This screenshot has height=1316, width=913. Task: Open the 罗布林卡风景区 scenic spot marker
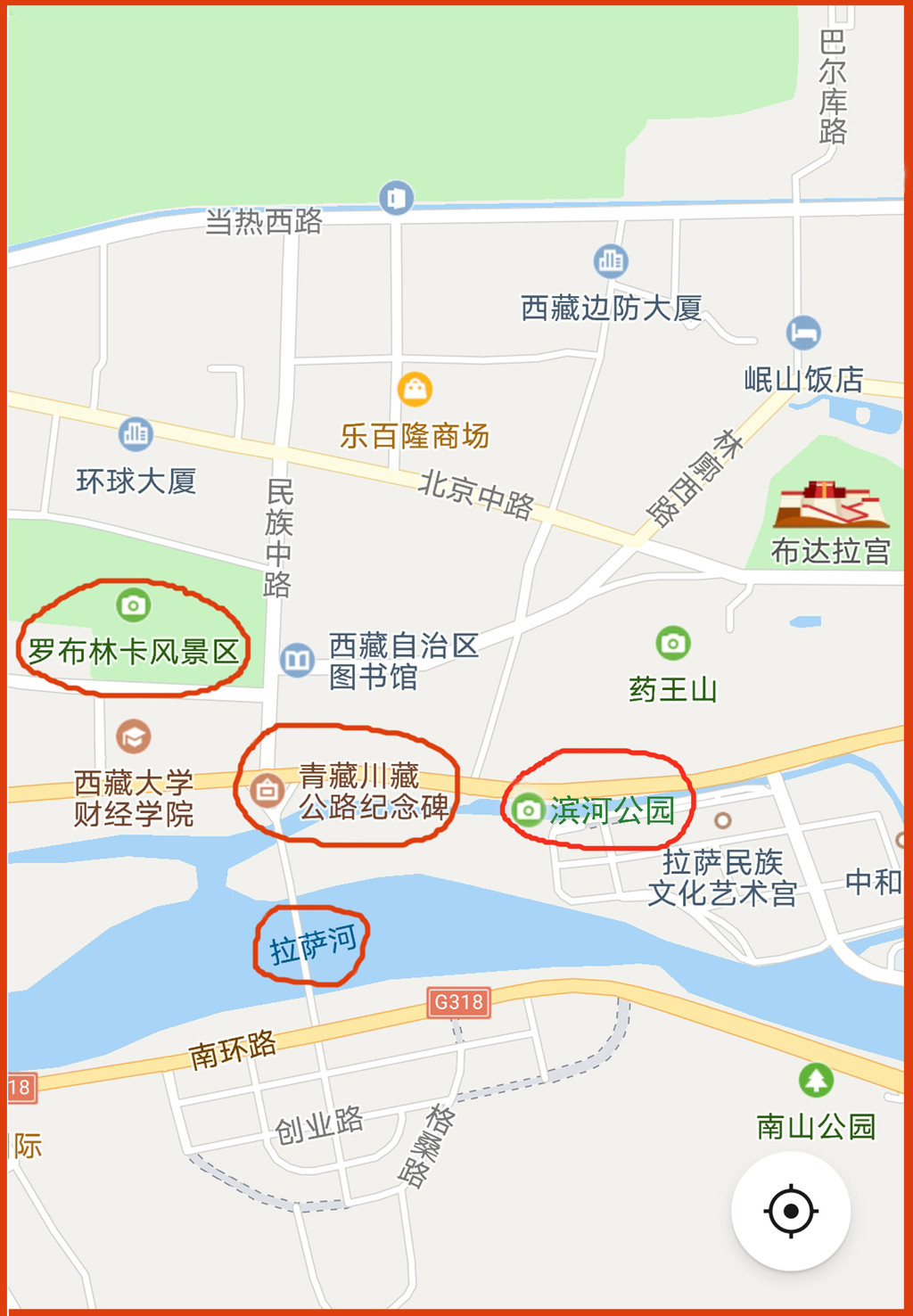click(133, 605)
